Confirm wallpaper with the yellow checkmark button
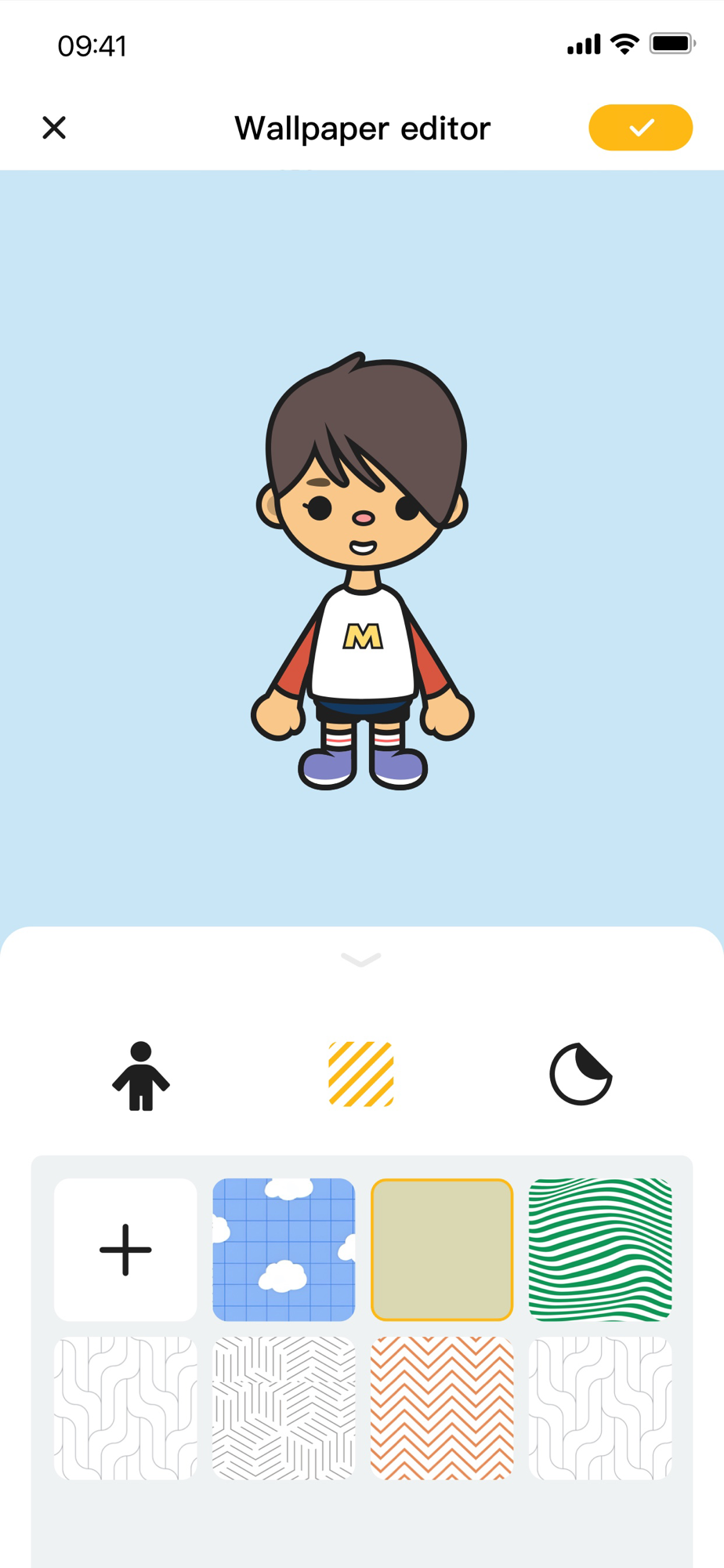 point(640,127)
